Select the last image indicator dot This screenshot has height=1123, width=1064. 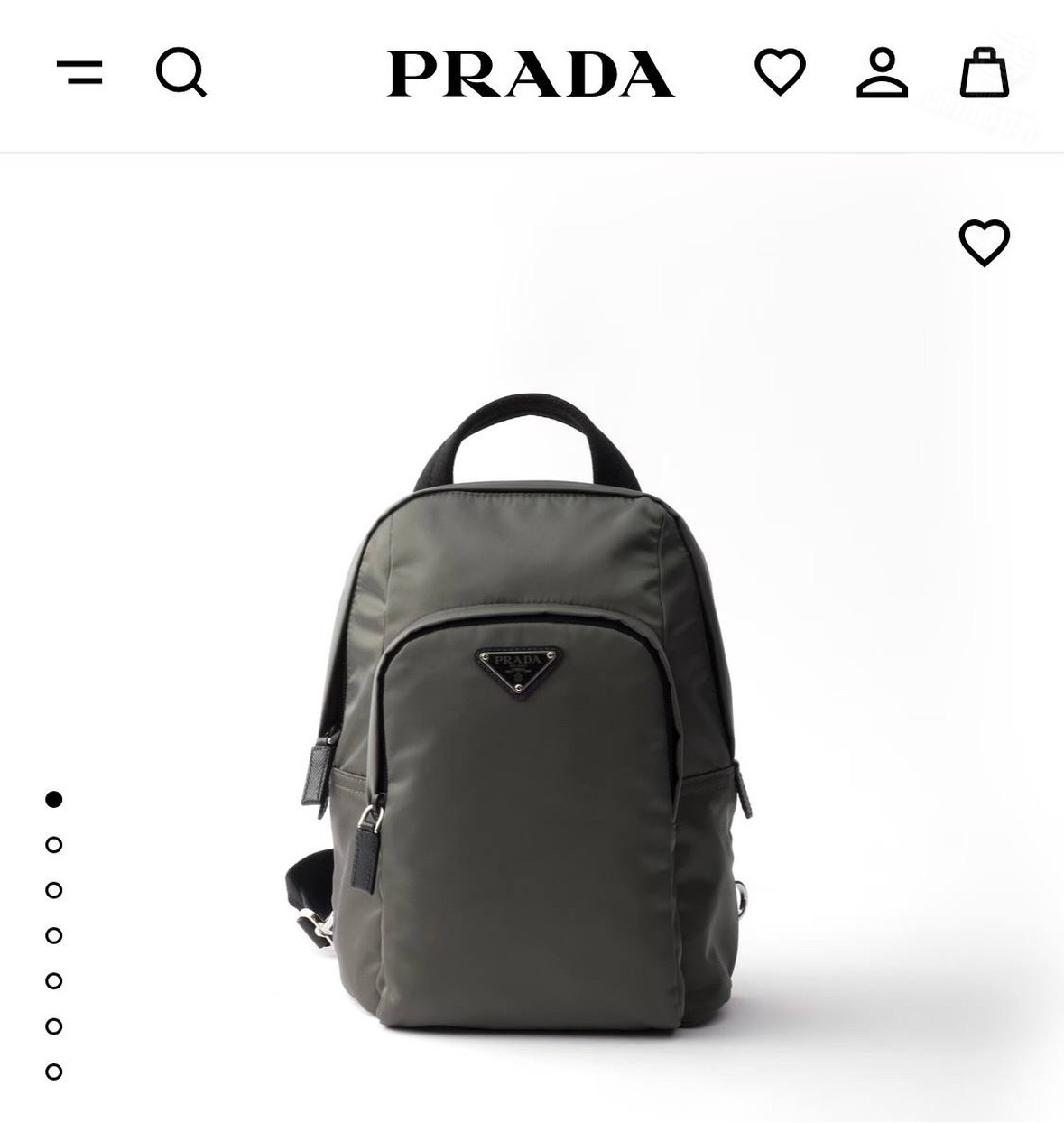click(x=54, y=1072)
